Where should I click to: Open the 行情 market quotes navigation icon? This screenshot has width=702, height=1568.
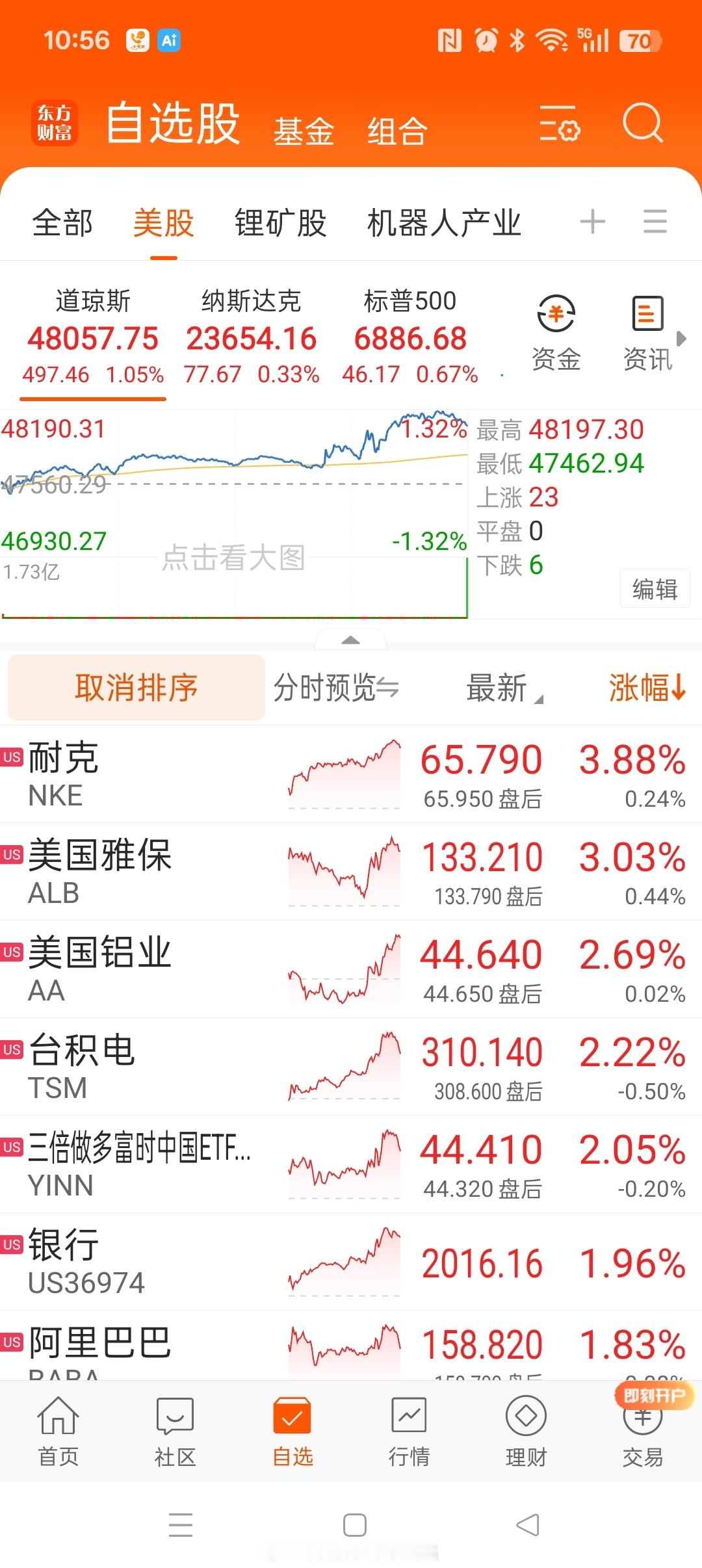(408, 1426)
